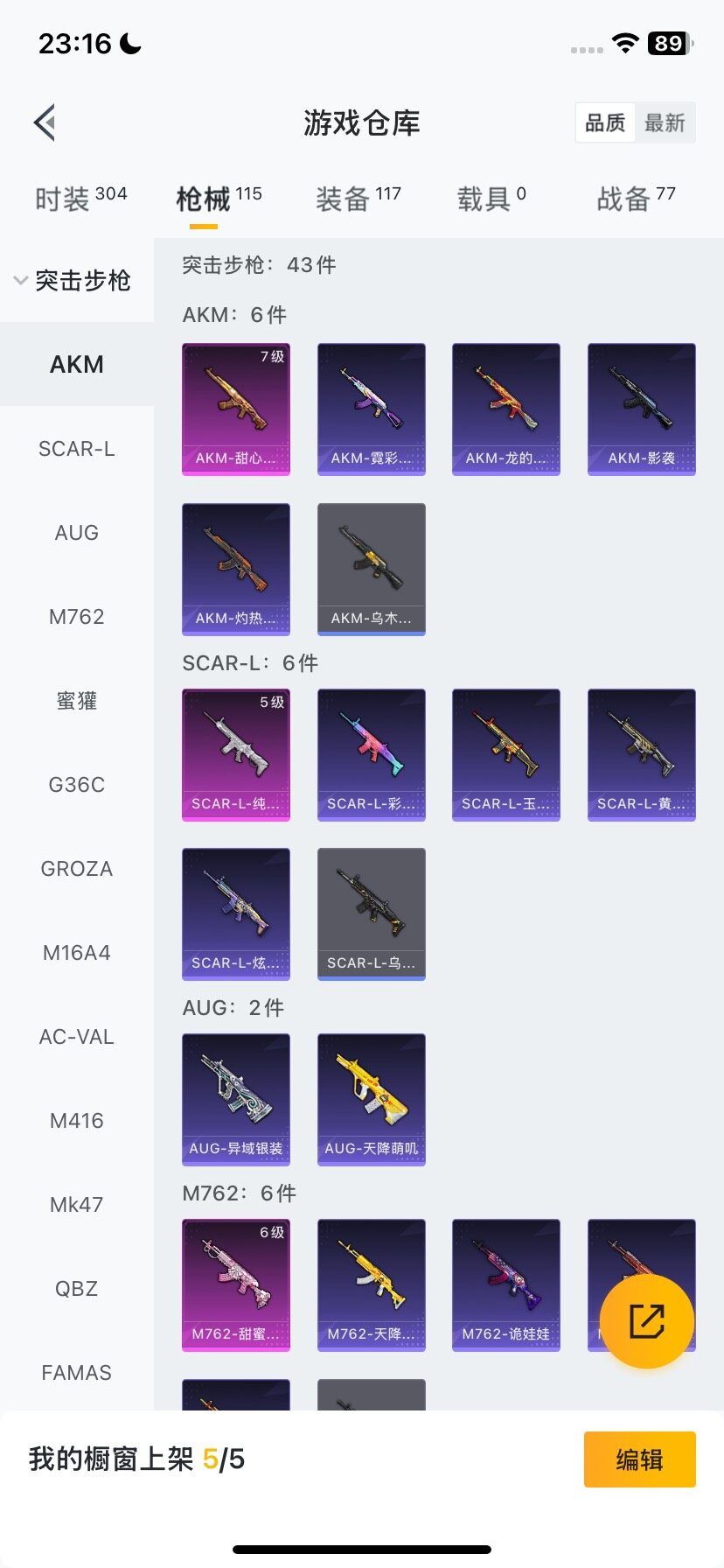View the AKM-乌木 skin

pyautogui.click(x=372, y=569)
